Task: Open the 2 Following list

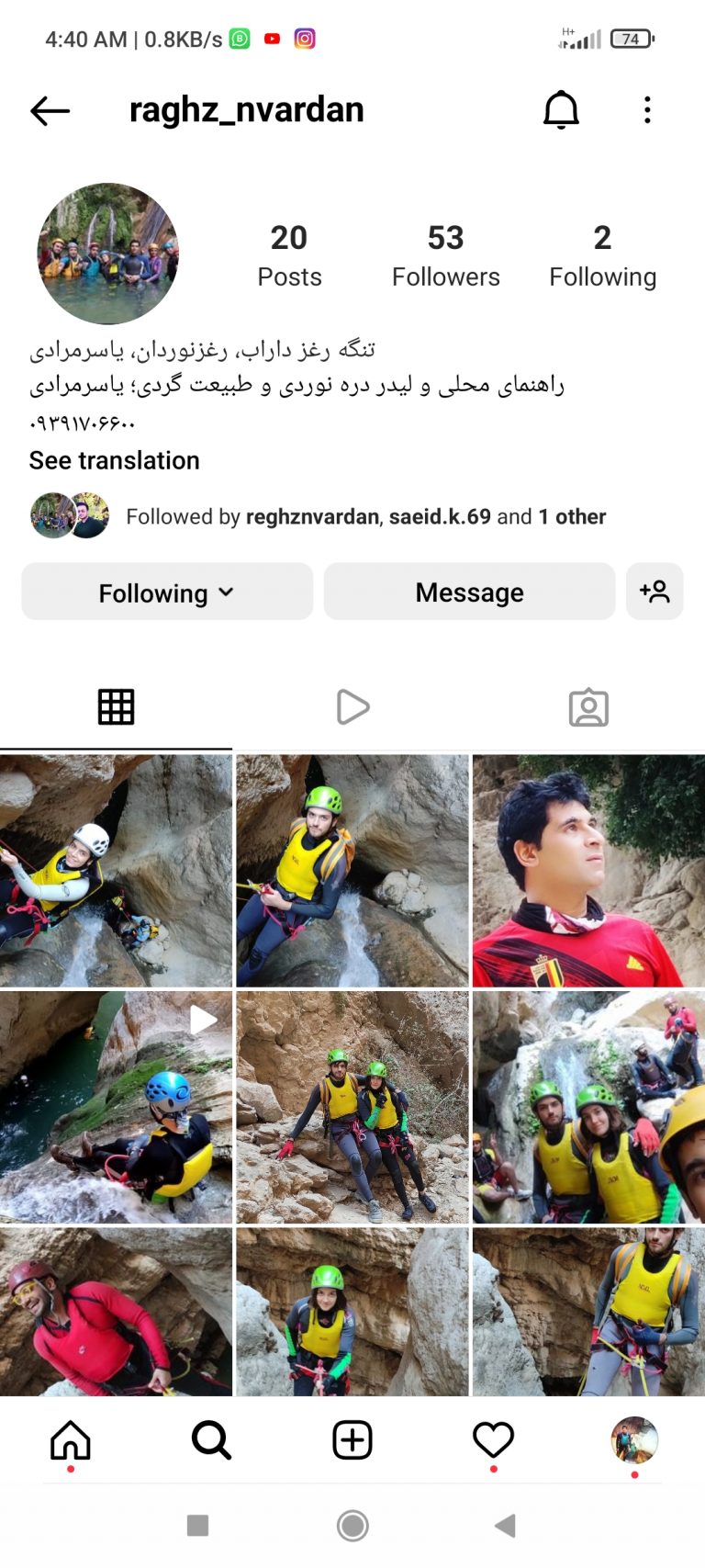Action: click(603, 254)
